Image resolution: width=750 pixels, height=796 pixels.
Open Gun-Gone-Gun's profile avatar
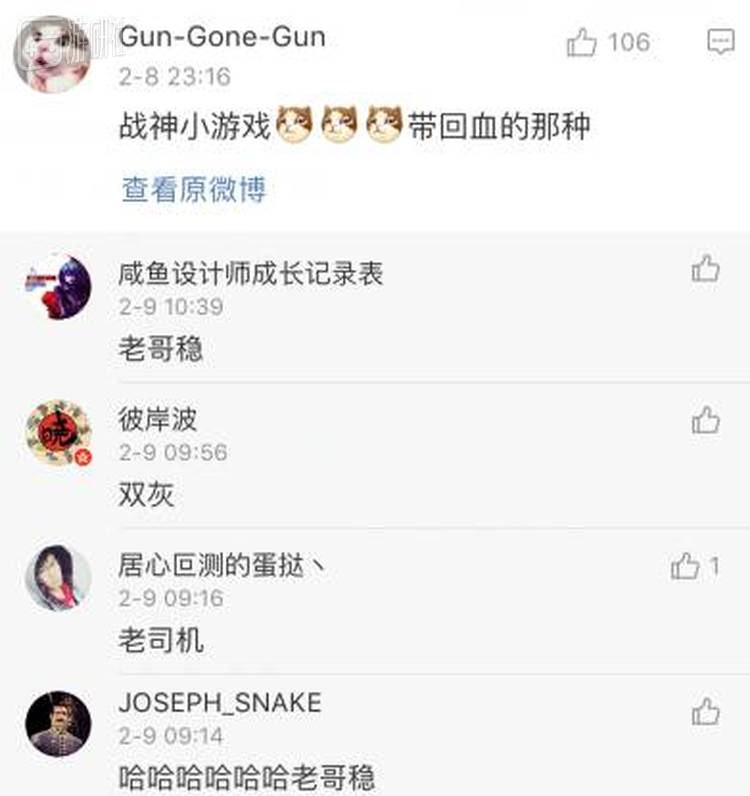coord(58,54)
